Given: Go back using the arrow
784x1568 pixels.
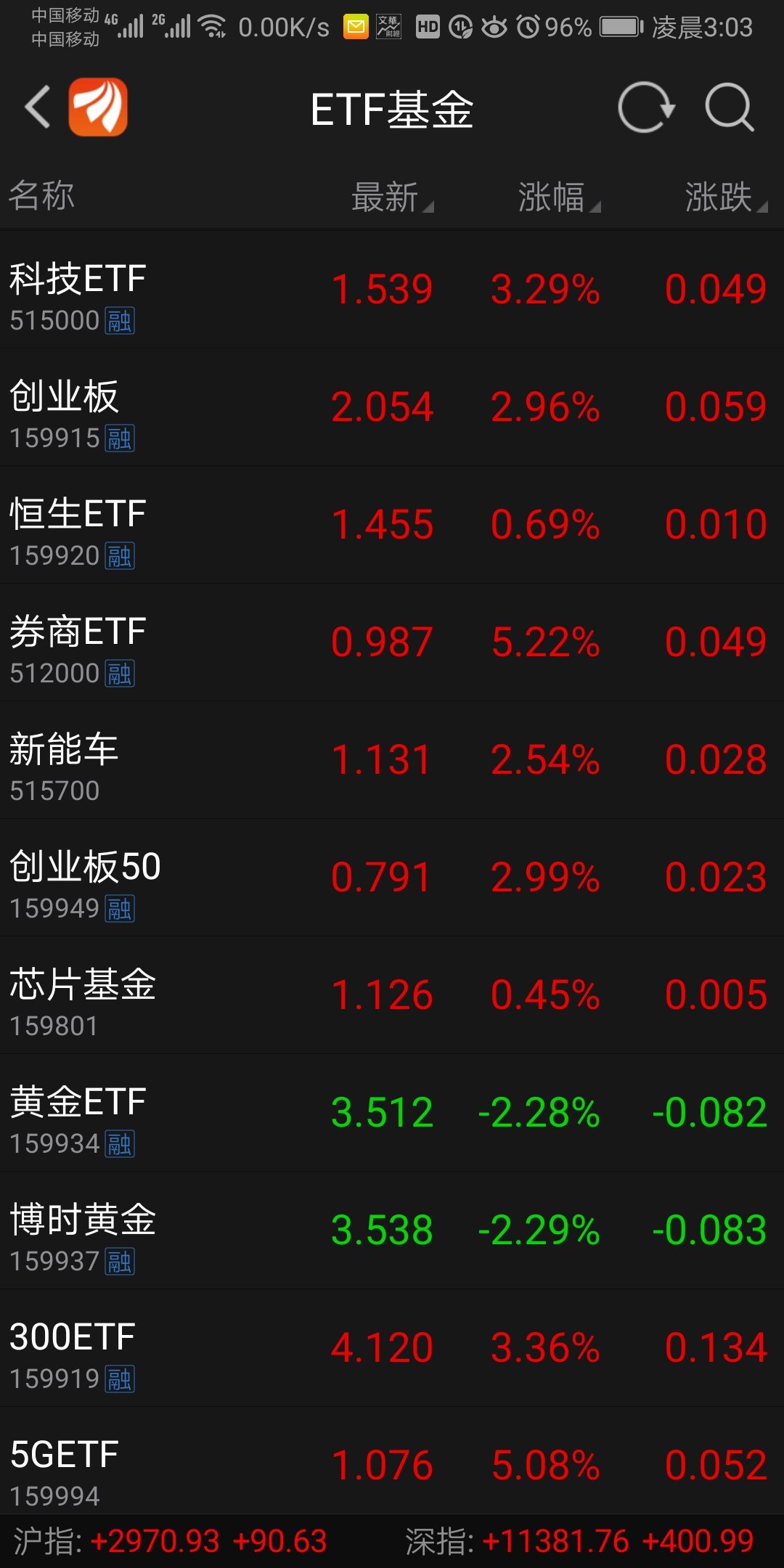Looking at the screenshot, I should [x=38, y=107].
